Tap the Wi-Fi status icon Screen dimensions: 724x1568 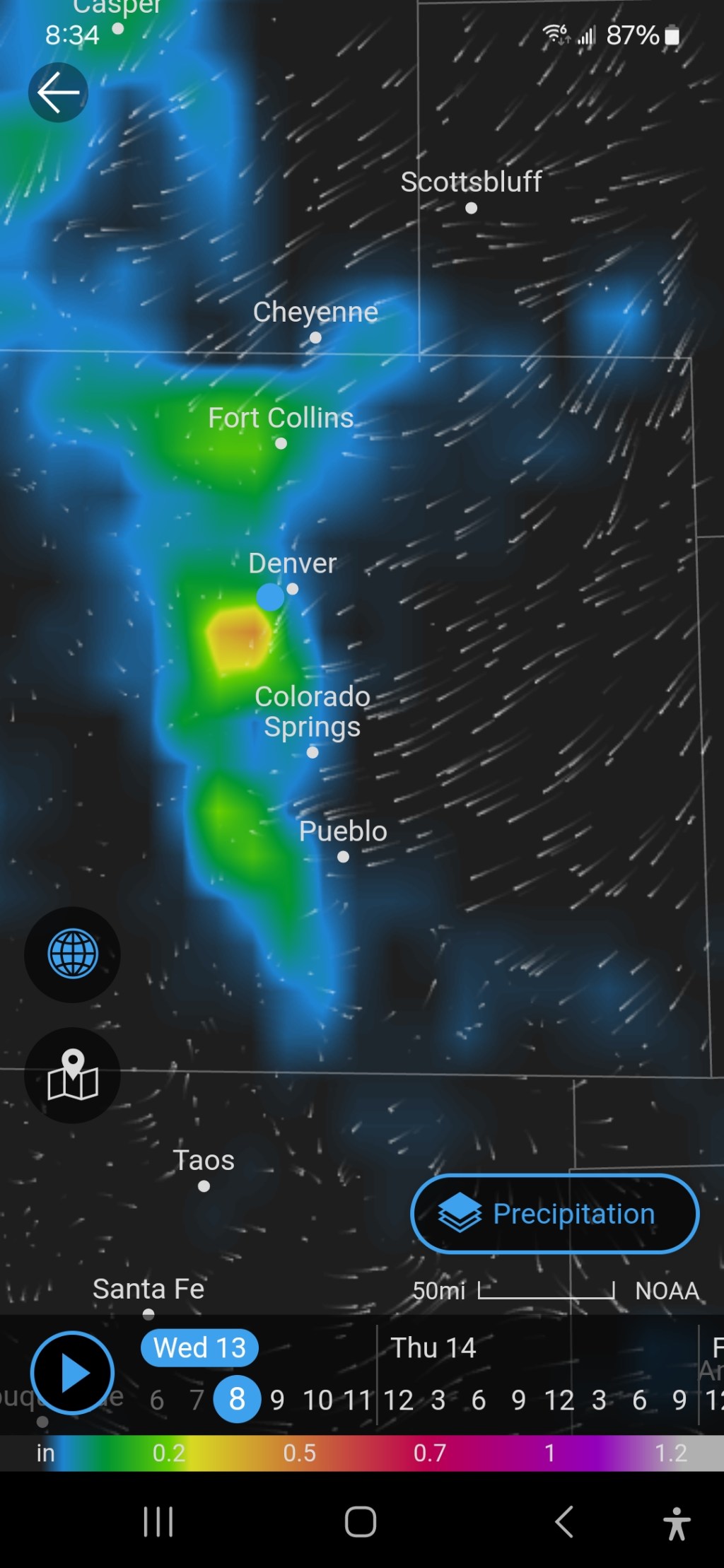(x=554, y=34)
